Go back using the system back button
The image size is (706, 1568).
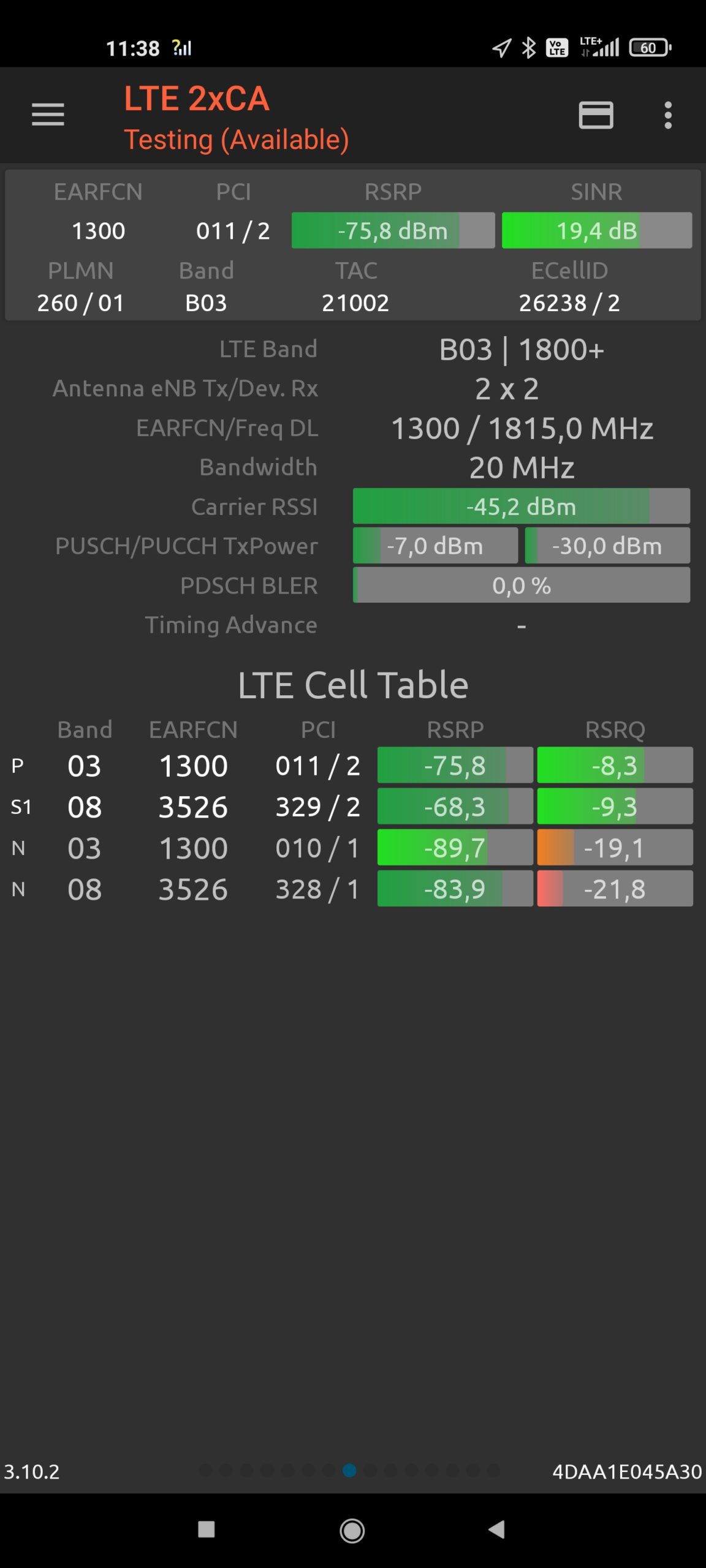[497, 1529]
